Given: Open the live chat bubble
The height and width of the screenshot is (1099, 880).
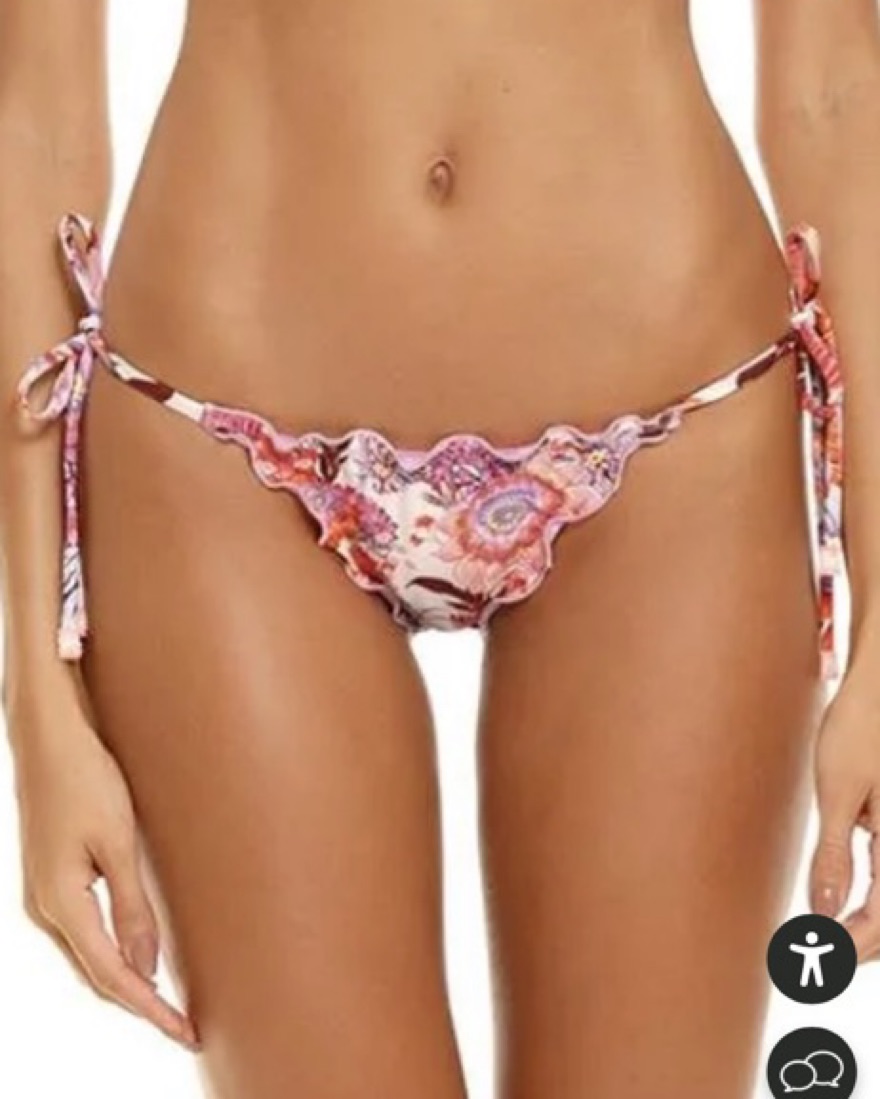Looking at the screenshot, I should [x=811, y=1070].
